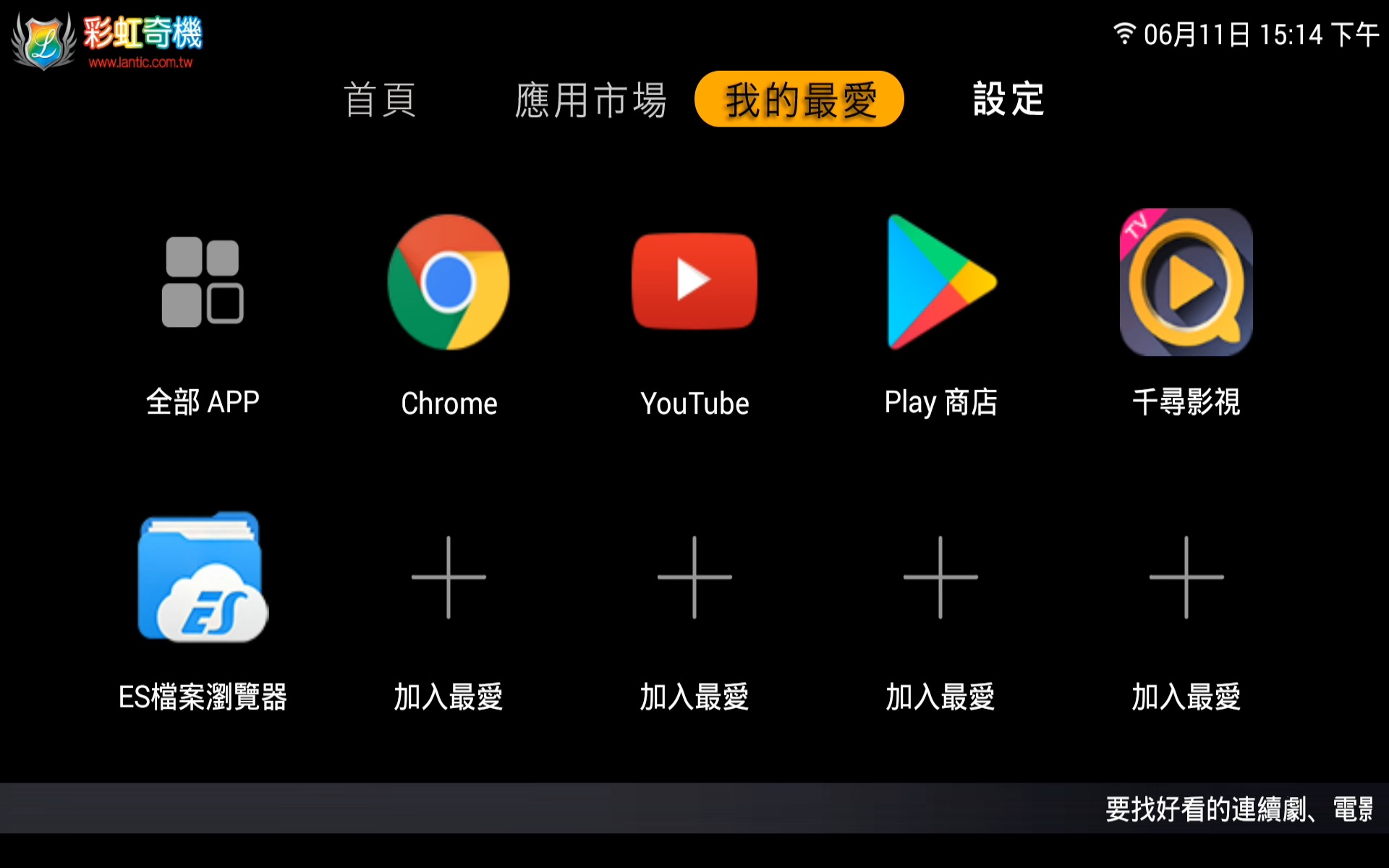Open the 應用市場 tab
1389x868 pixels.
point(590,100)
